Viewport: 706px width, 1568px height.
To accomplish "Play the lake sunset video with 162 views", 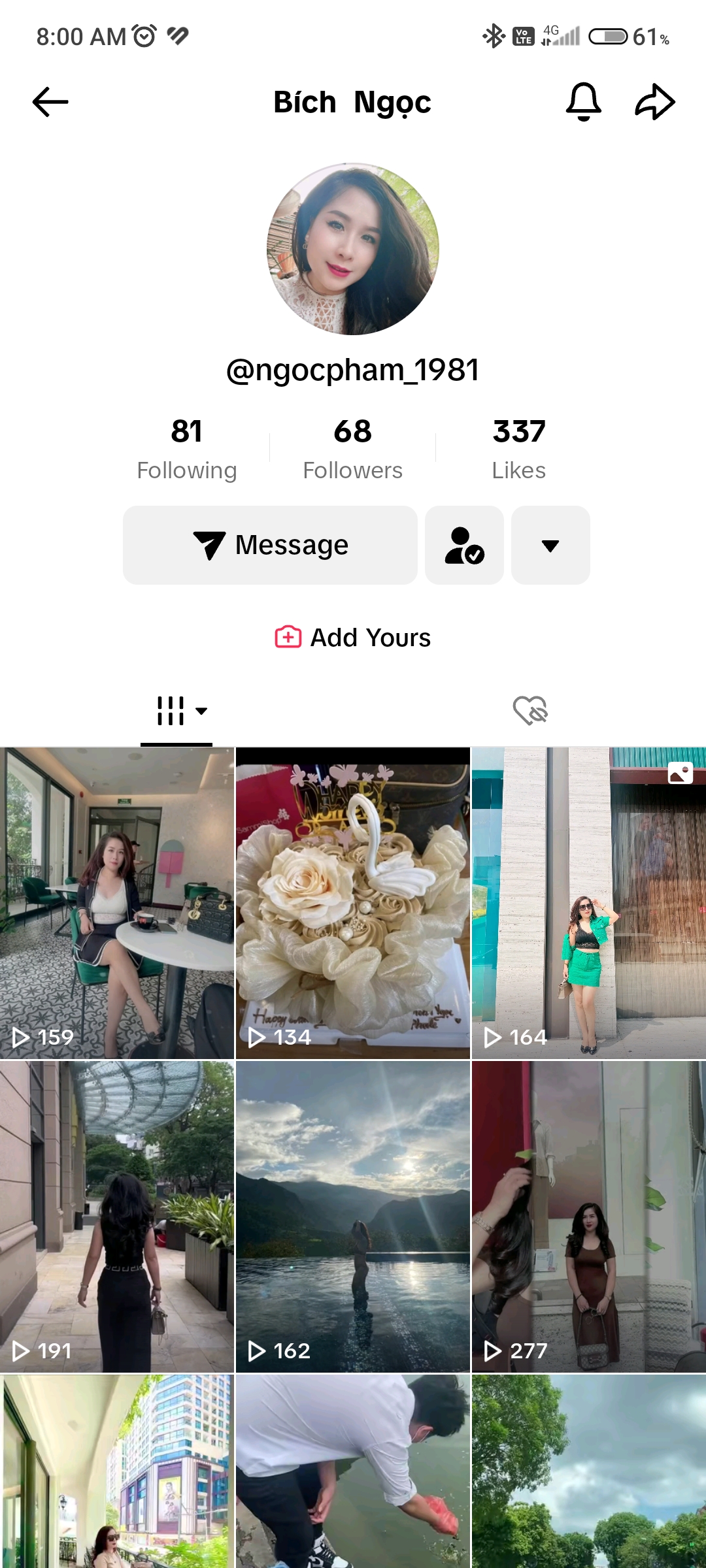I will (x=353, y=1217).
